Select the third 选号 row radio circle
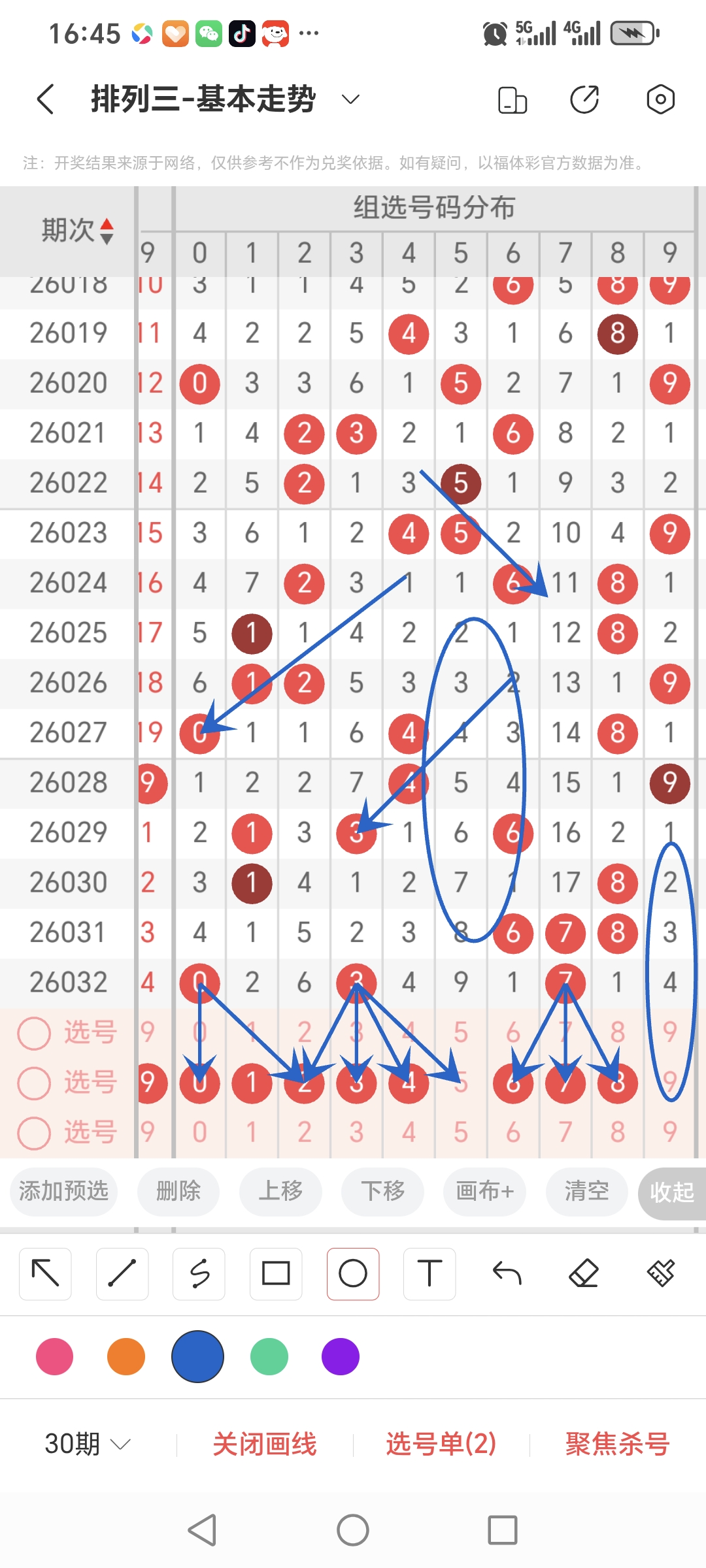The image size is (706, 1568). point(34,1132)
